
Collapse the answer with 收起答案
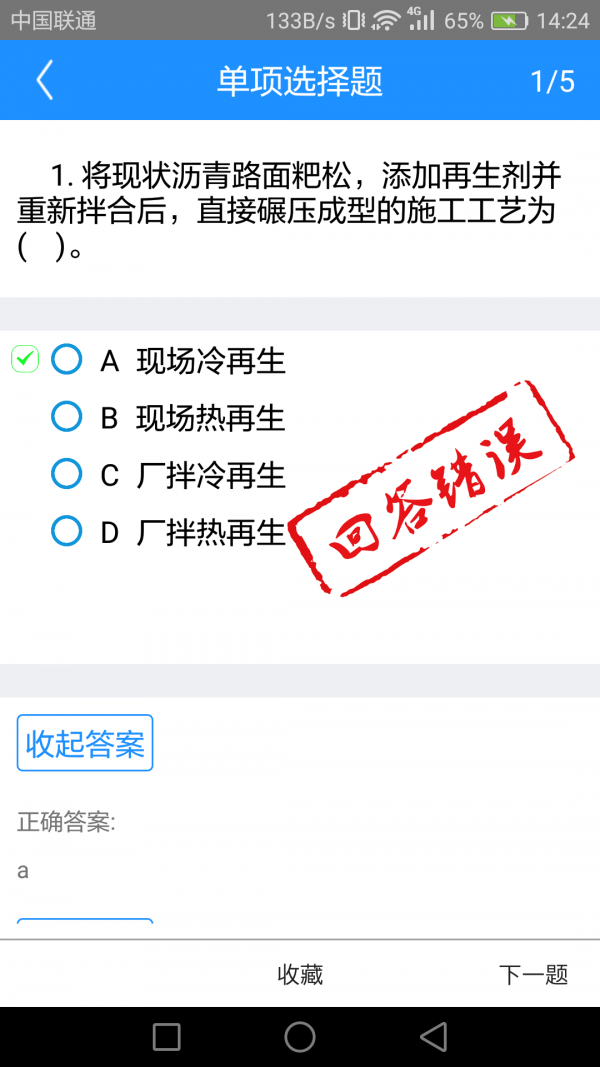pyautogui.click(x=85, y=743)
